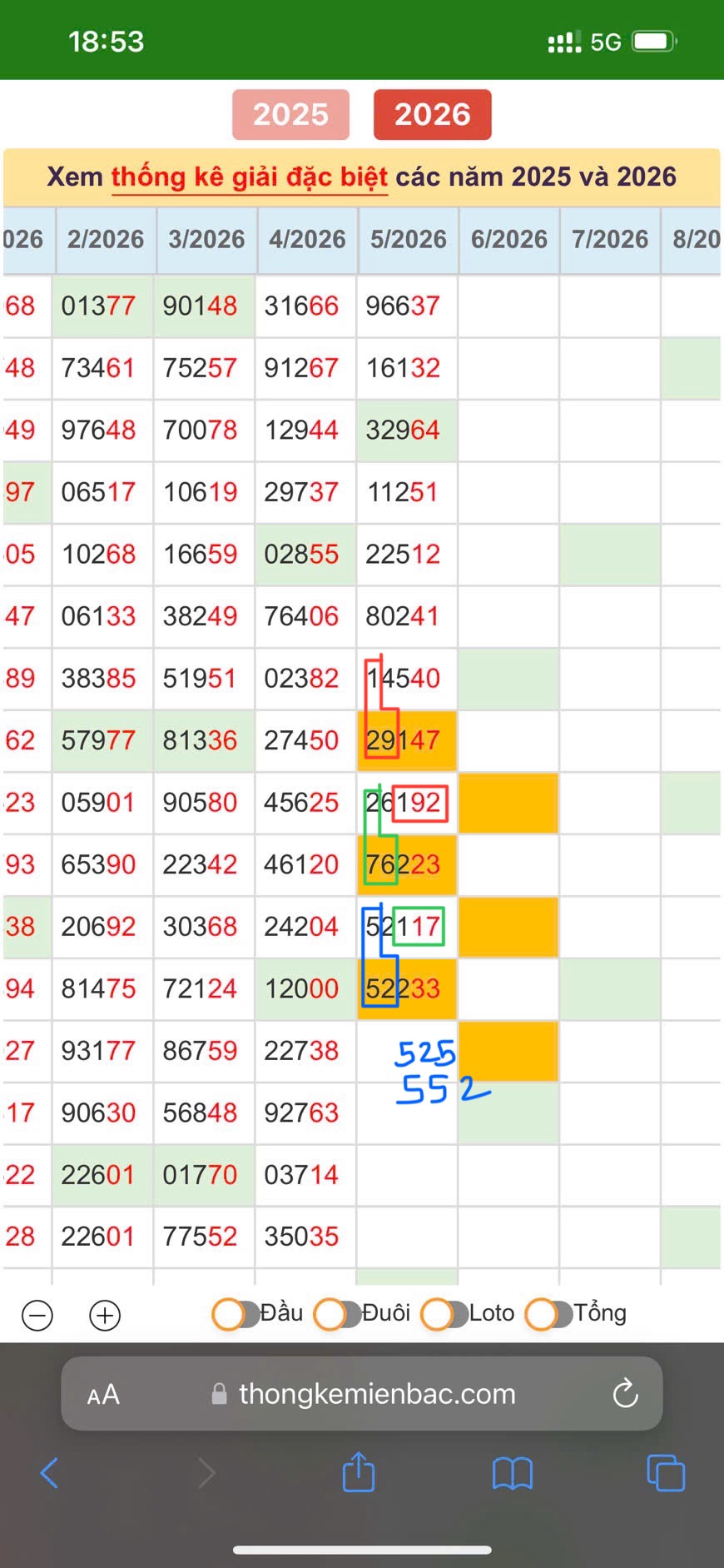Viewport: 724px width, 1568px height.
Task: Enable the Tổng switch
Action: tap(549, 1314)
